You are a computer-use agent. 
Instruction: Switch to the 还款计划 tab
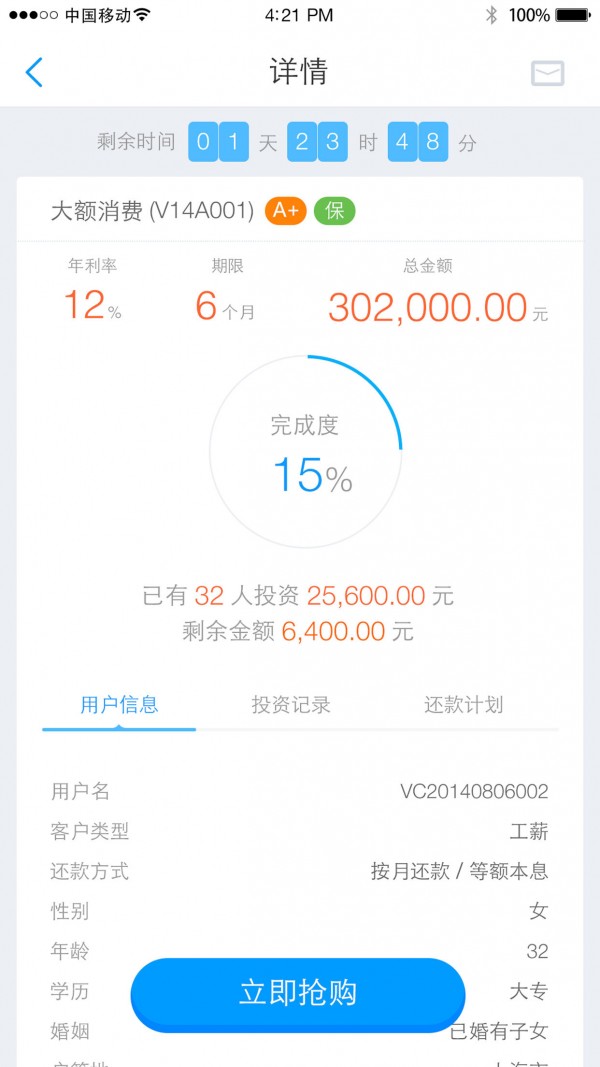(x=463, y=705)
